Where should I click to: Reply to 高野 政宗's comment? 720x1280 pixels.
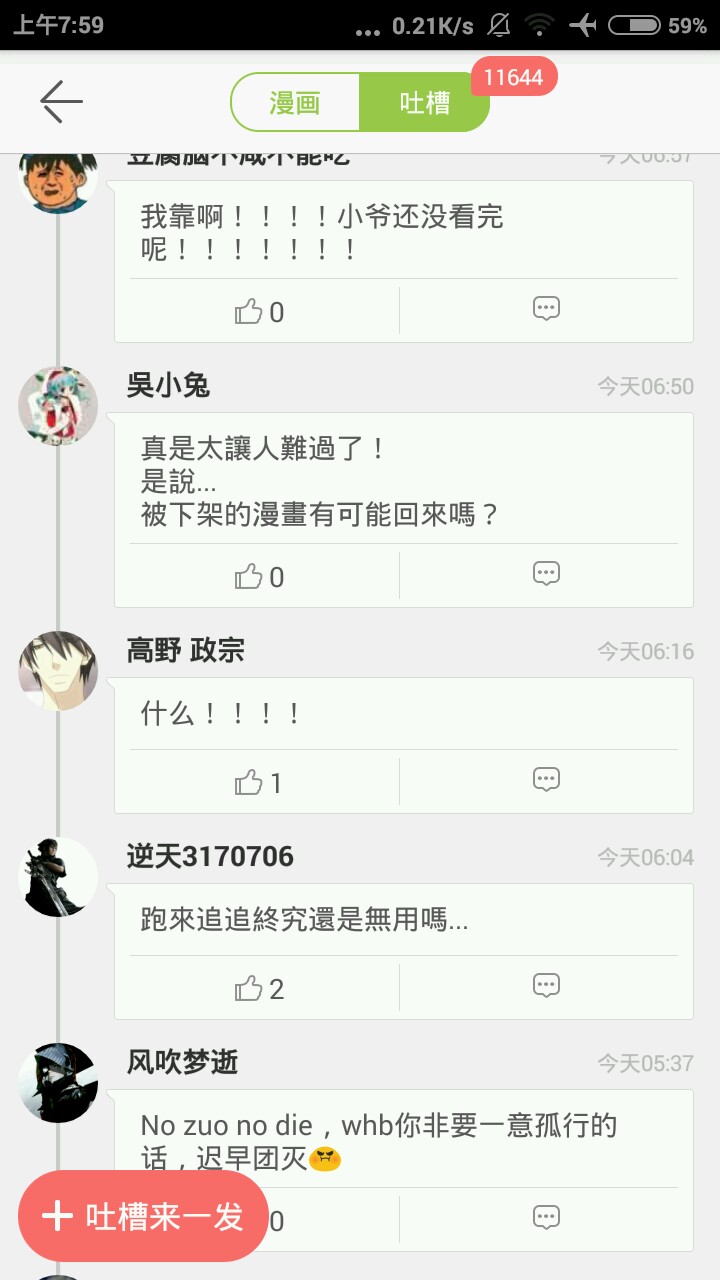[x=546, y=779]
